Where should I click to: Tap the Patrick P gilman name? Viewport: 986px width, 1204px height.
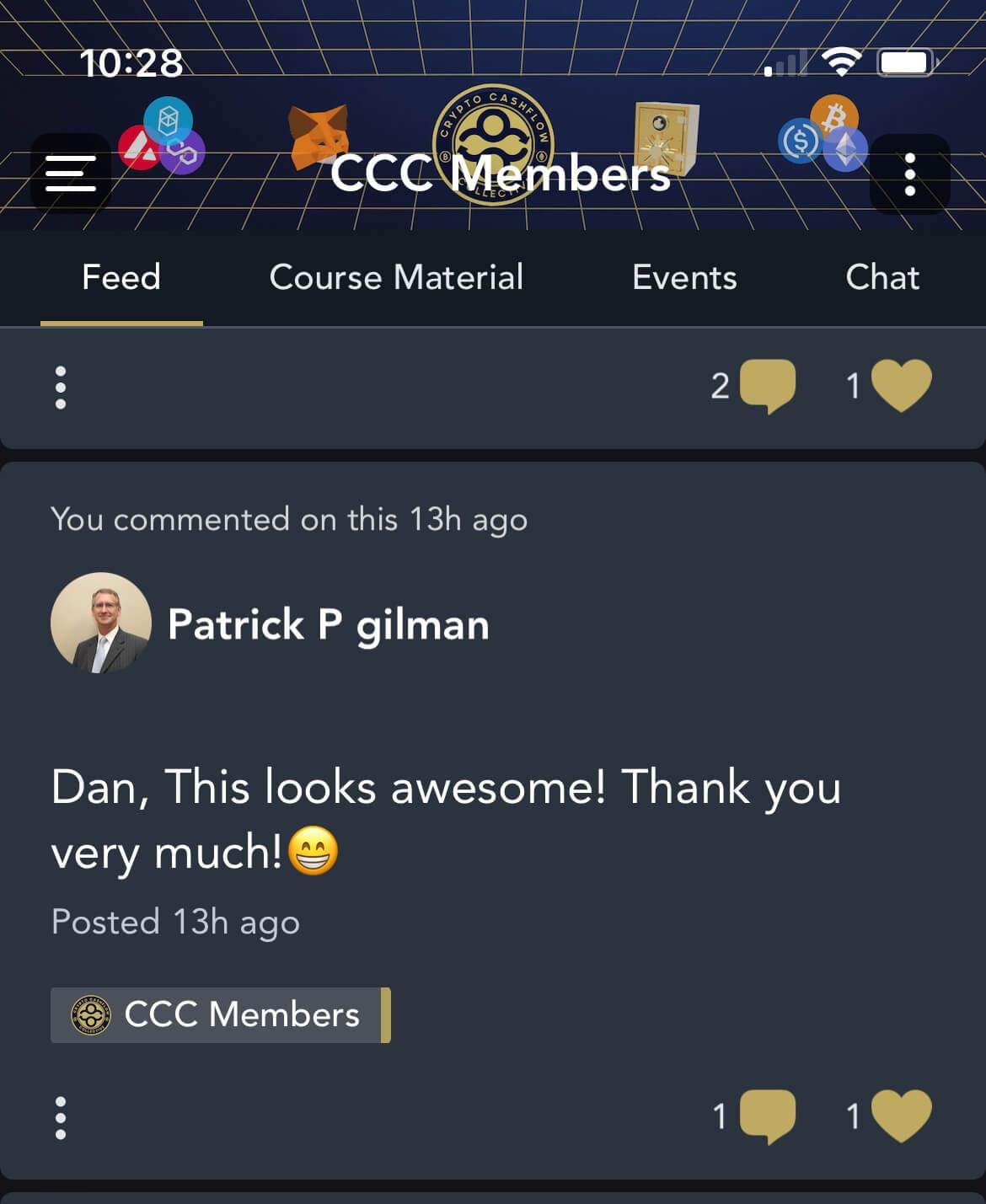pyautogui.click(x=328, y=625)
